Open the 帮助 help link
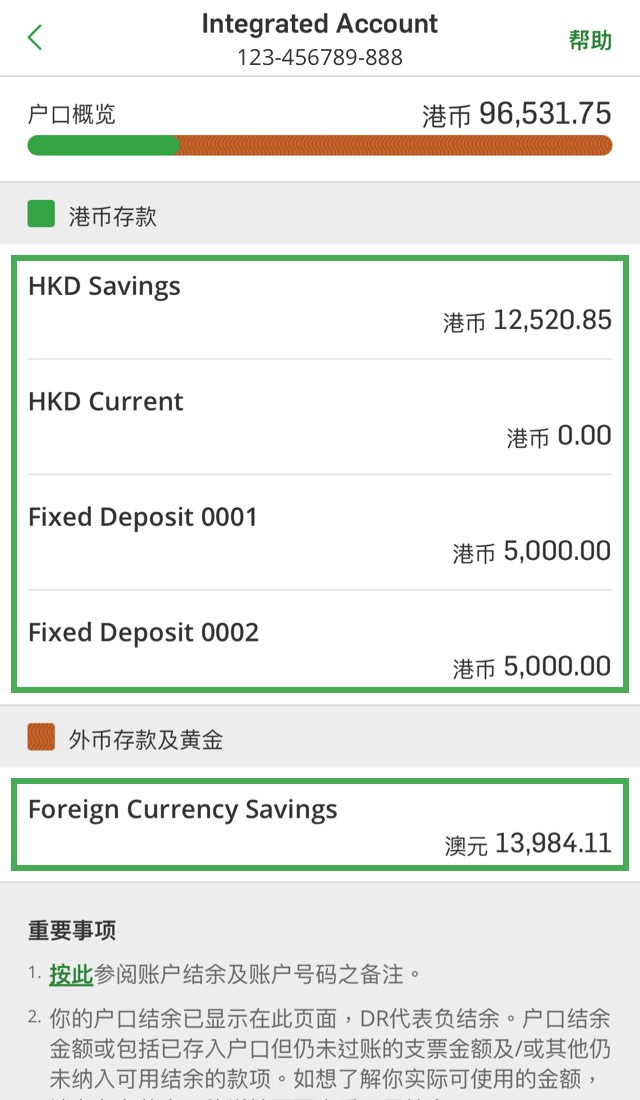 pyautogui.click(x=590, y=40)
